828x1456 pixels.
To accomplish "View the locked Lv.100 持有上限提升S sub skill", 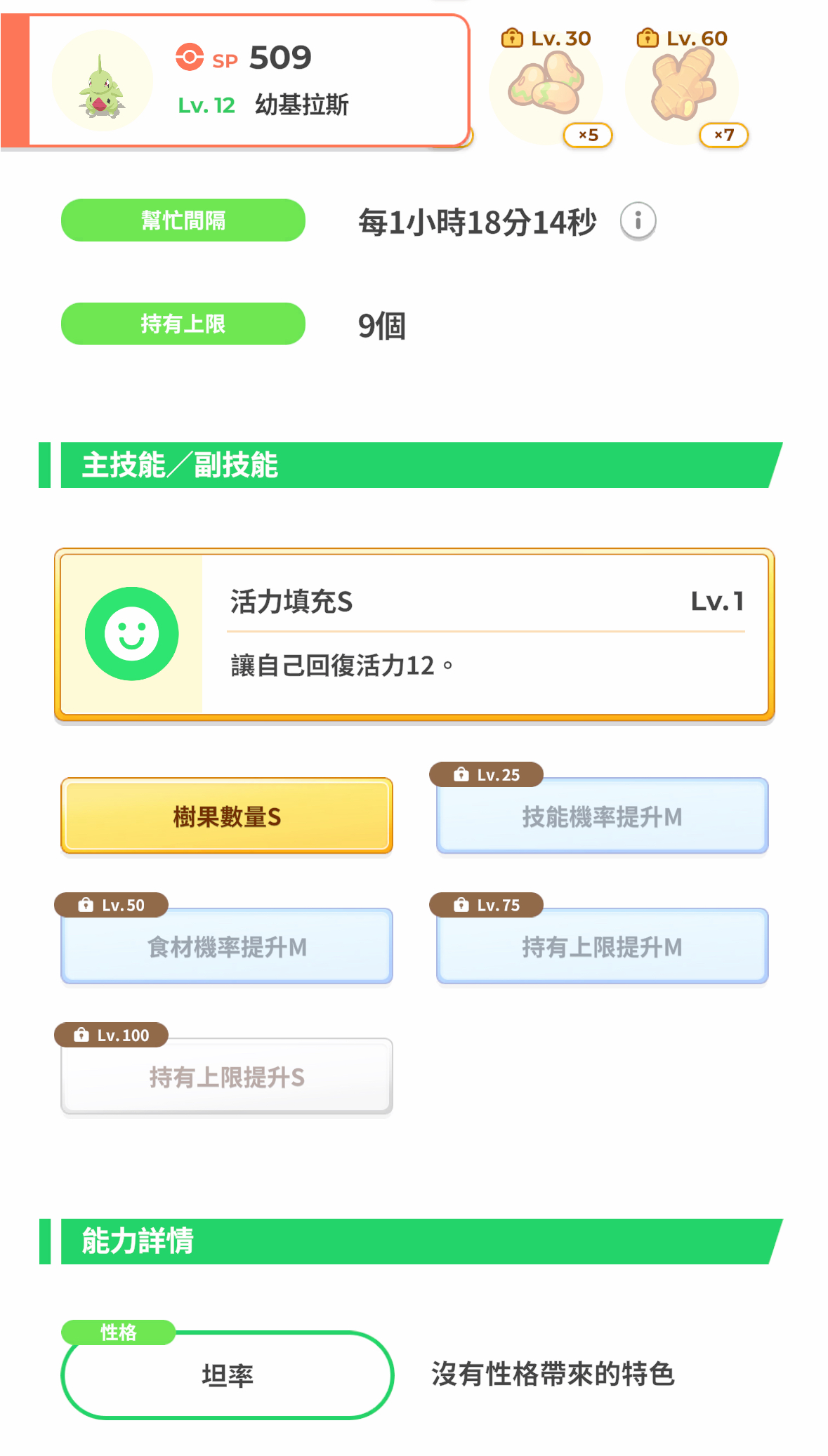I will coord(227,1076).
